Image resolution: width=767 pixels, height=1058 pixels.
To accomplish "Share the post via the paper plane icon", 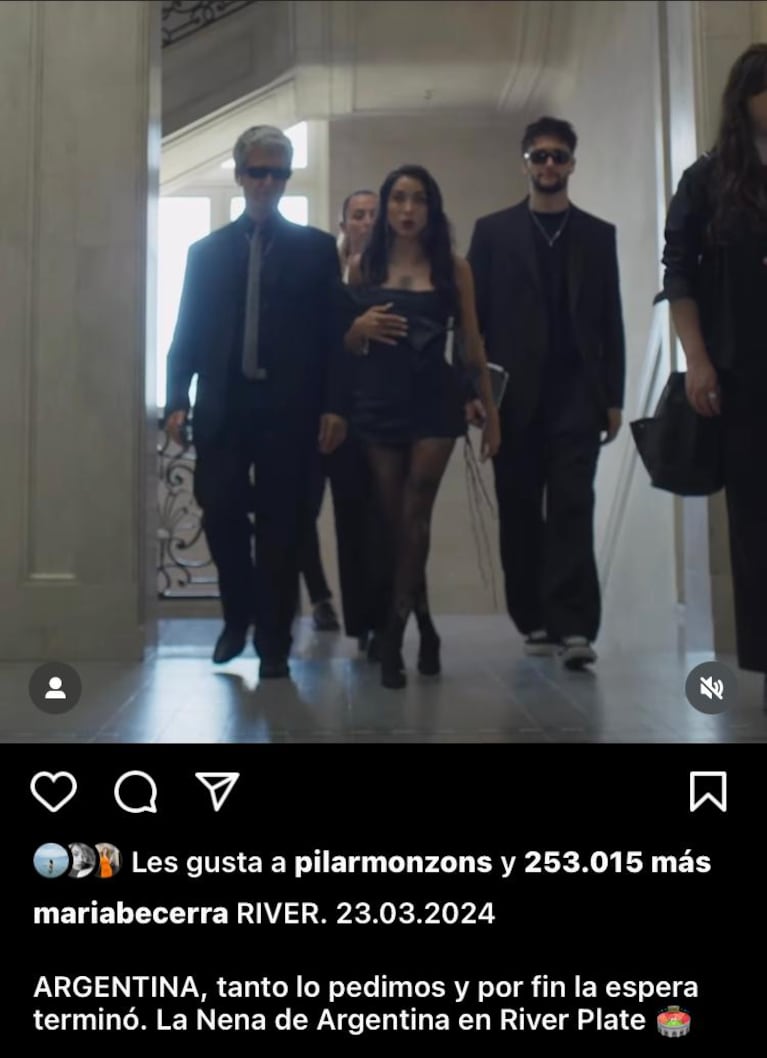I will tap(217, 791).
